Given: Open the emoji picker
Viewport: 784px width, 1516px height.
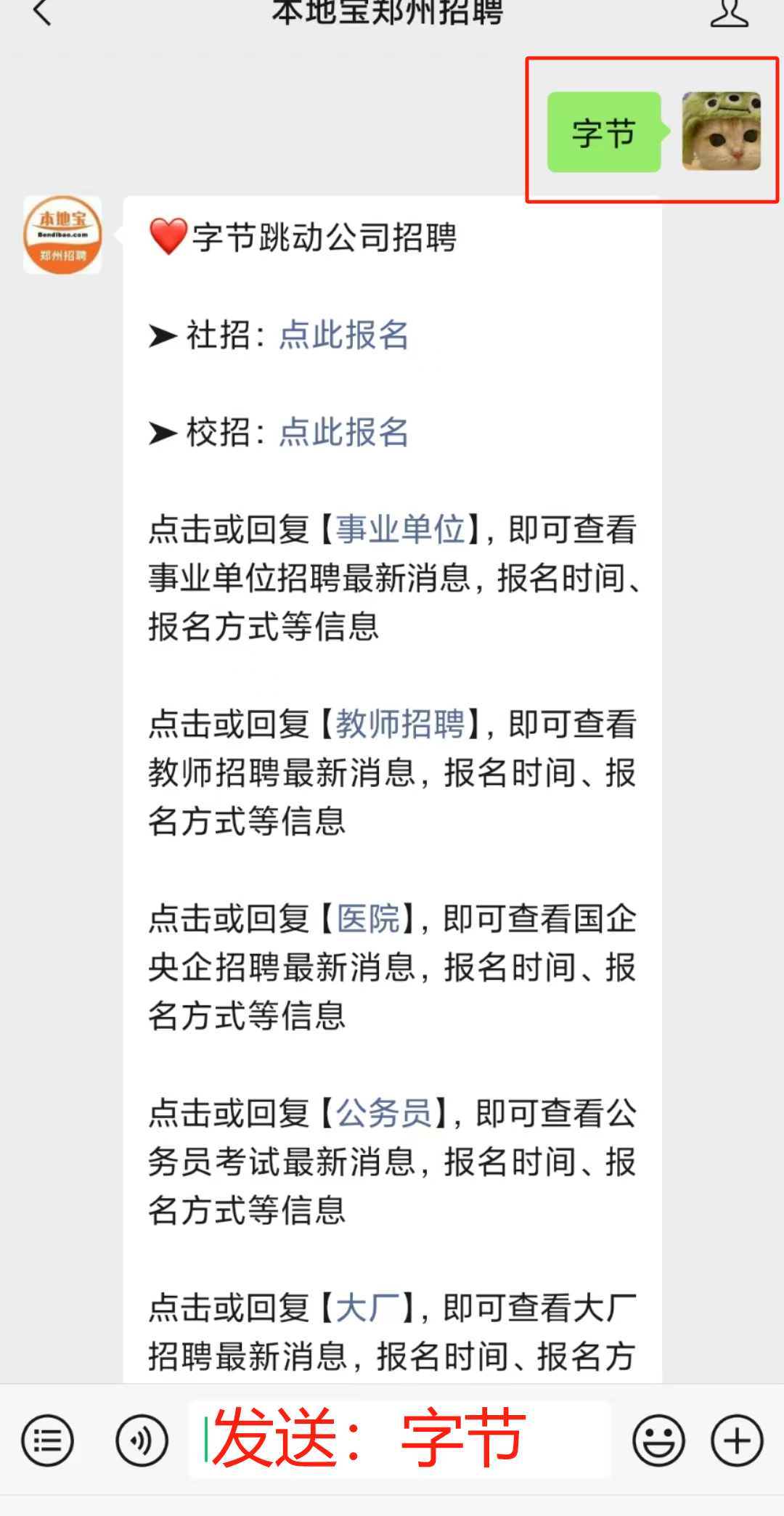Looking at the screenshot, I should click(x=658, y=1440).
